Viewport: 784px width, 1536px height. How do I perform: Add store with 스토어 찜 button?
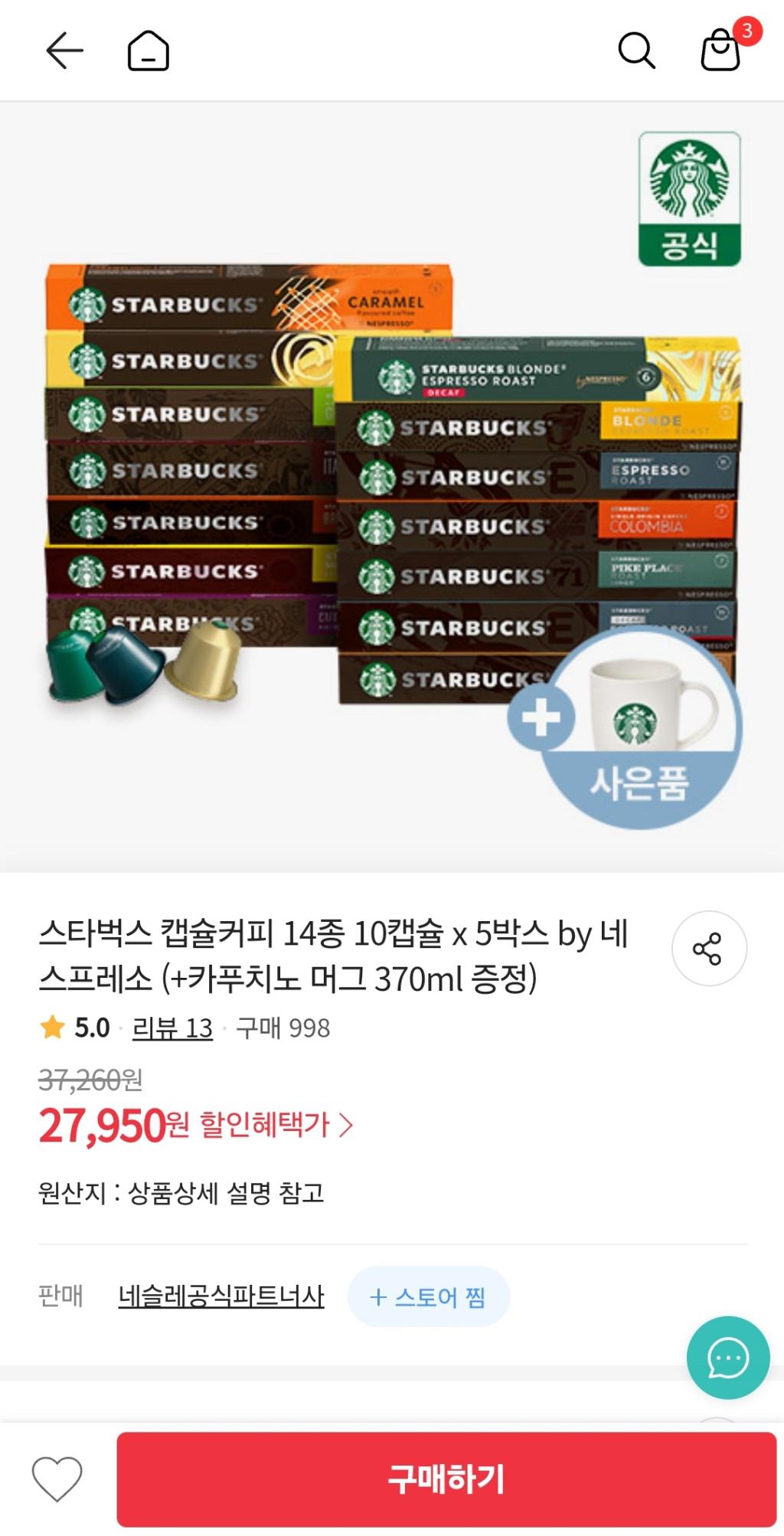click(x=428, y=1296)
